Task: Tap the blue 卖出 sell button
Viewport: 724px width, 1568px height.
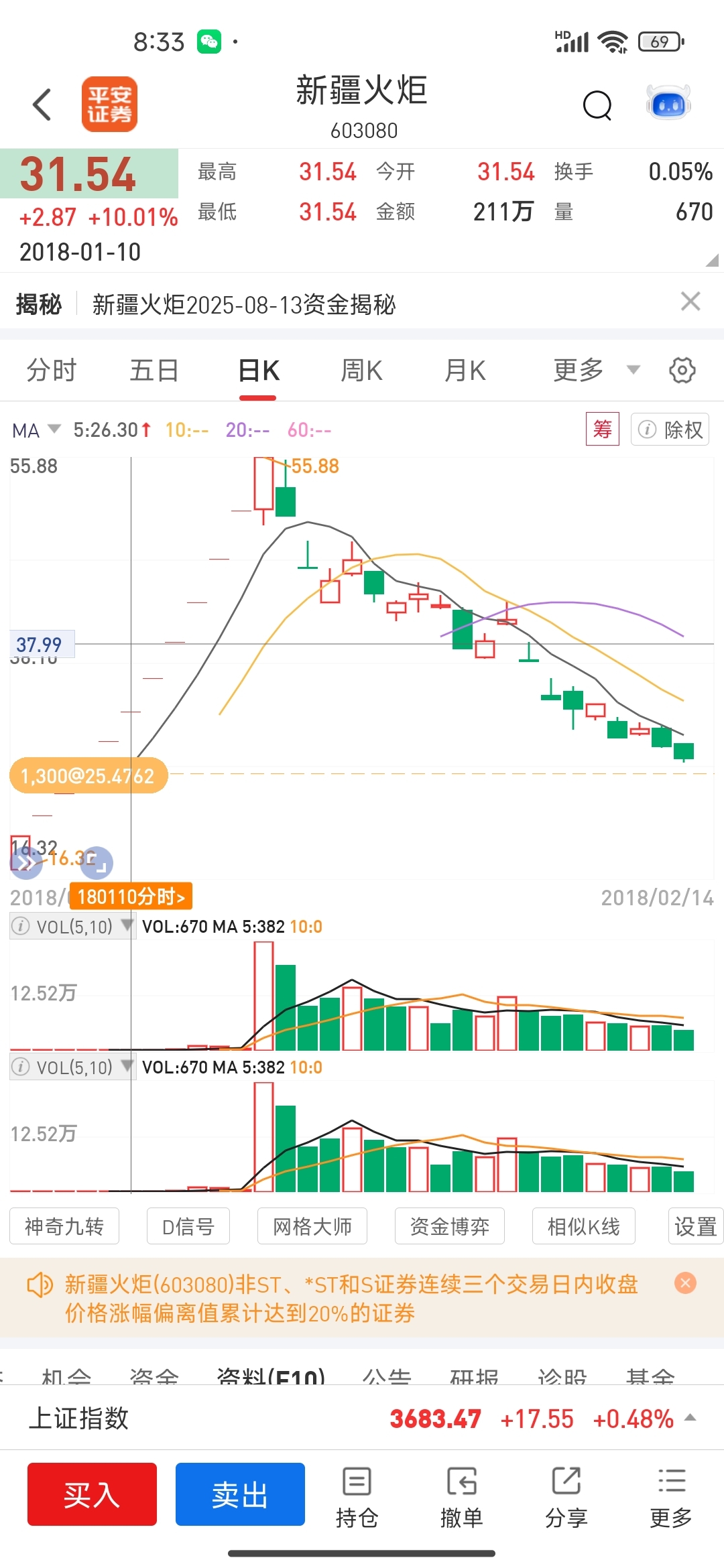Action: click(240, 1494)
